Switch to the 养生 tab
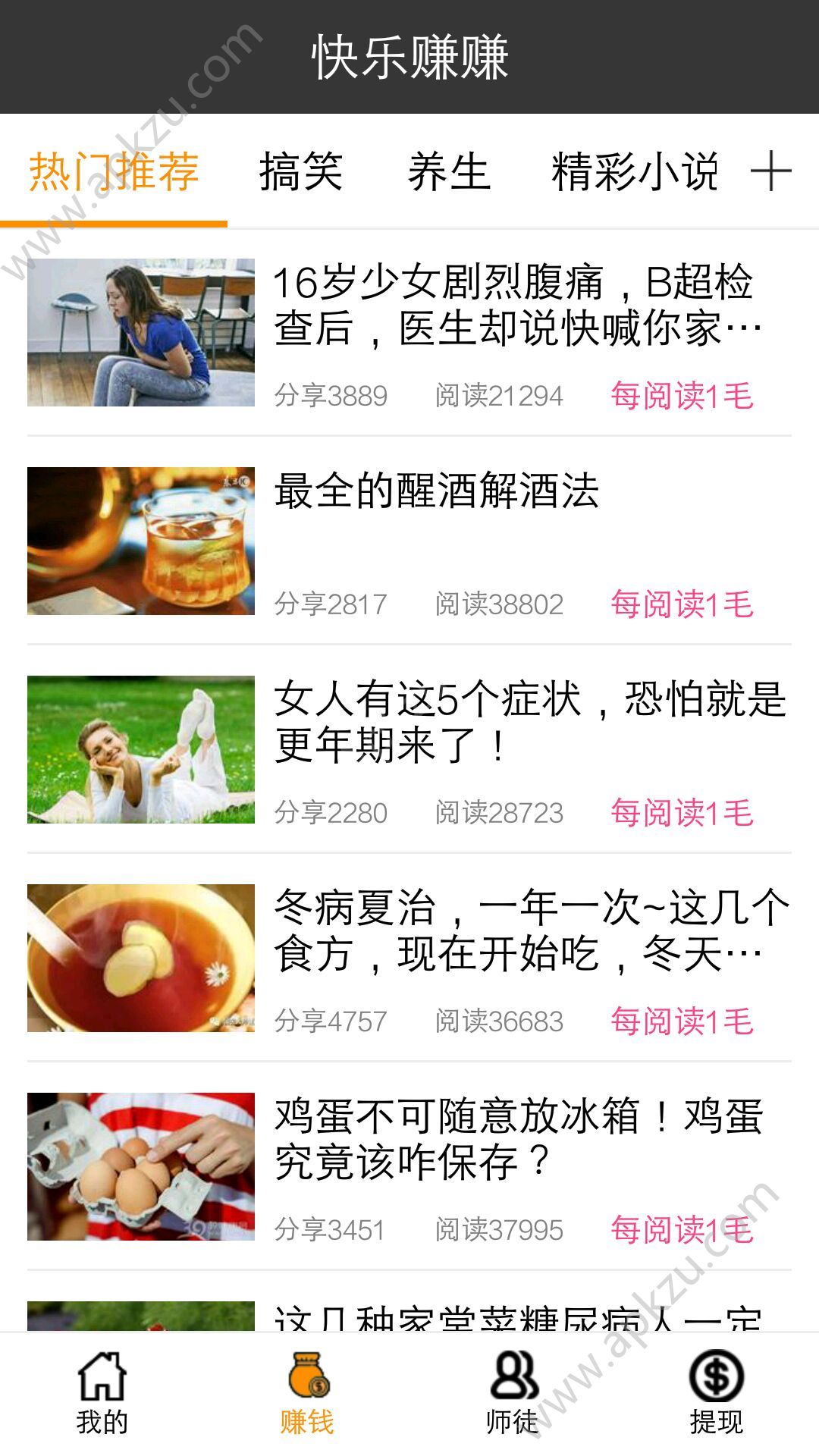The image size is (819, 1456). pyautogui.click(x=451, y=173)
